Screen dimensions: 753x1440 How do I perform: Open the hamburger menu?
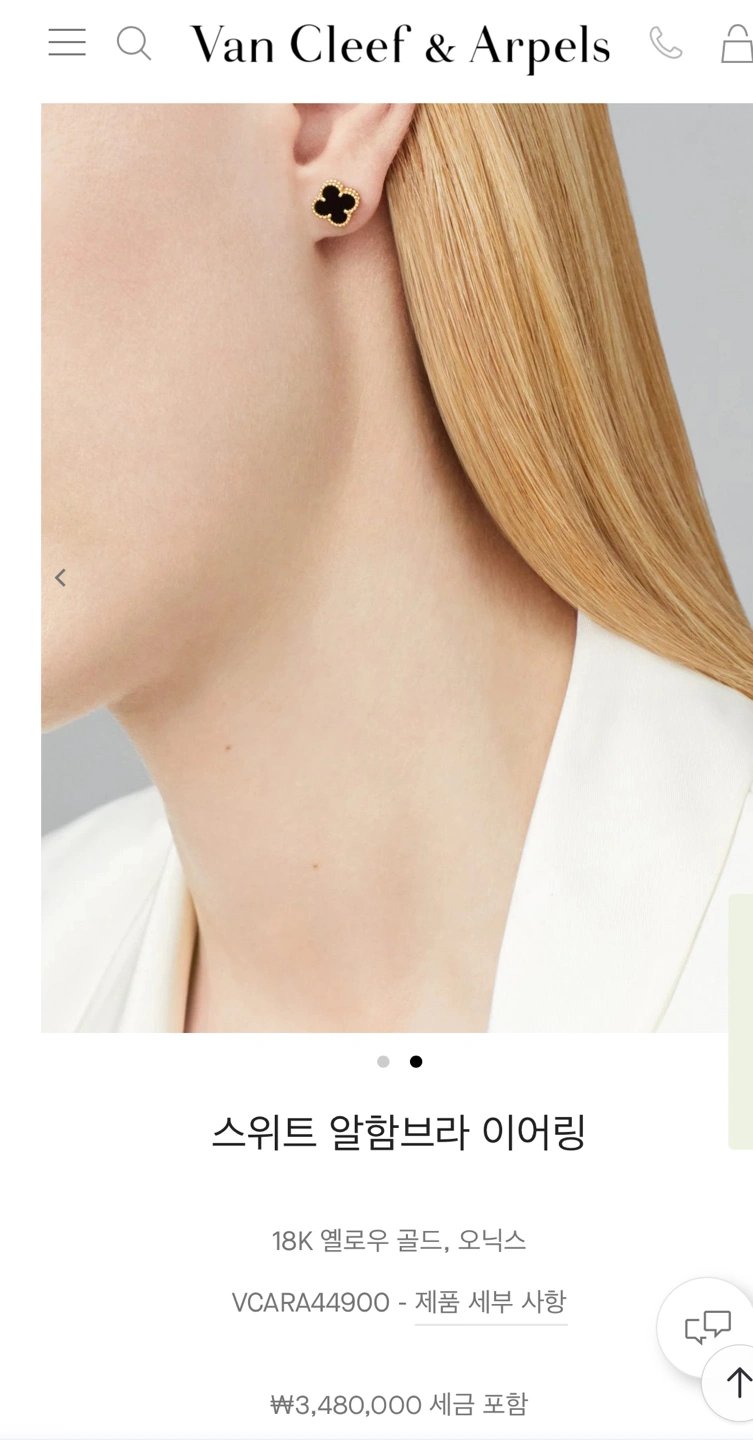(x=67, y=43)
